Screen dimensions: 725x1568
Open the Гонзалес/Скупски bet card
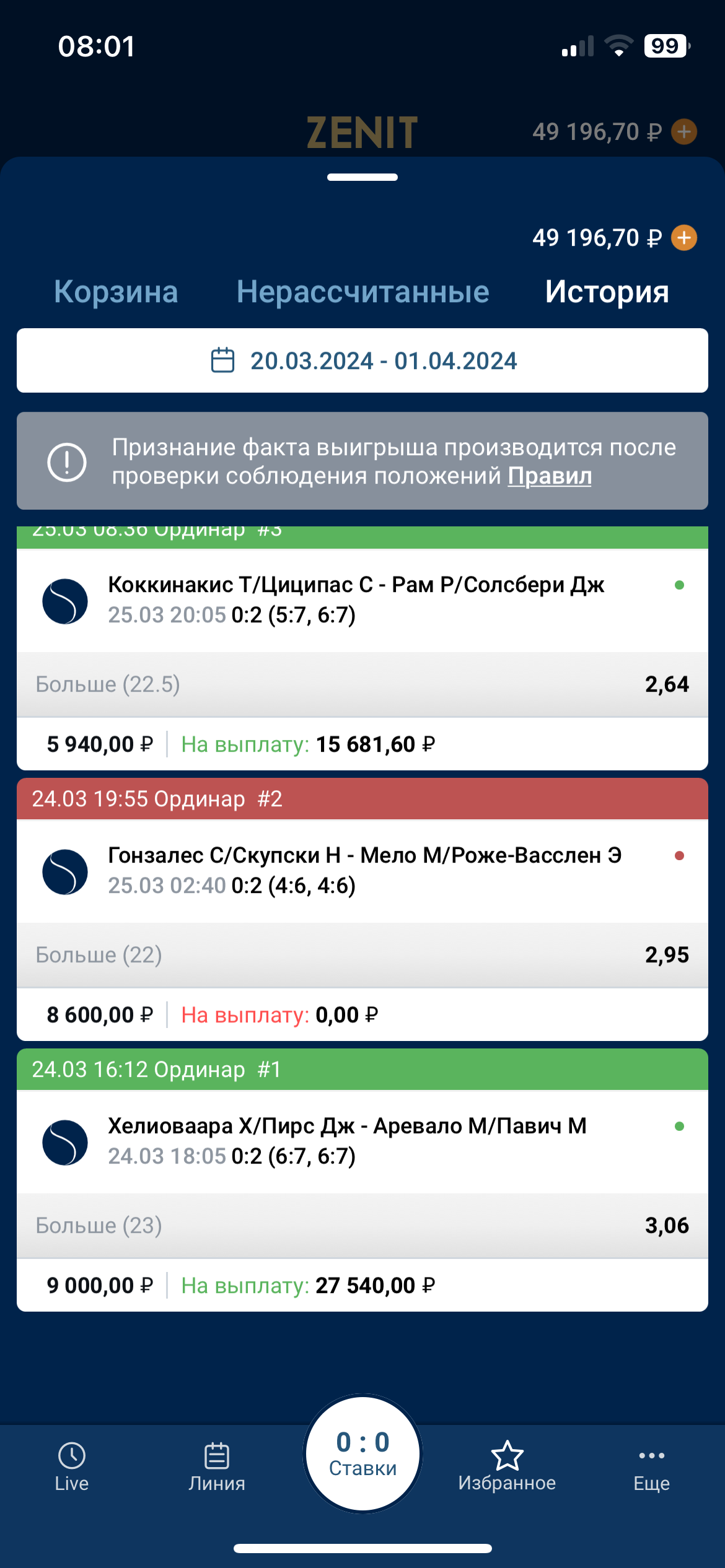(362, 909)
